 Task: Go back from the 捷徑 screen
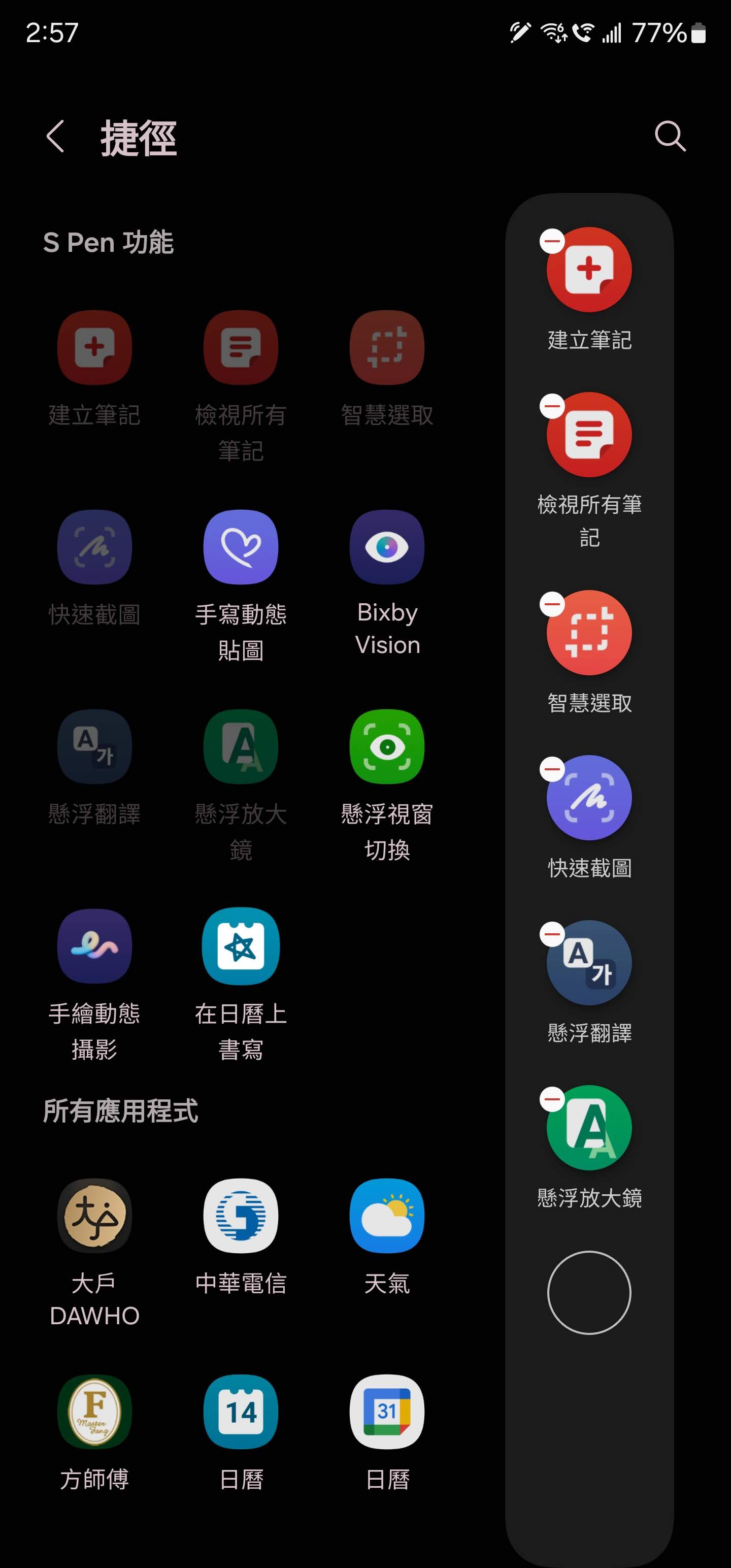[55, 137]
